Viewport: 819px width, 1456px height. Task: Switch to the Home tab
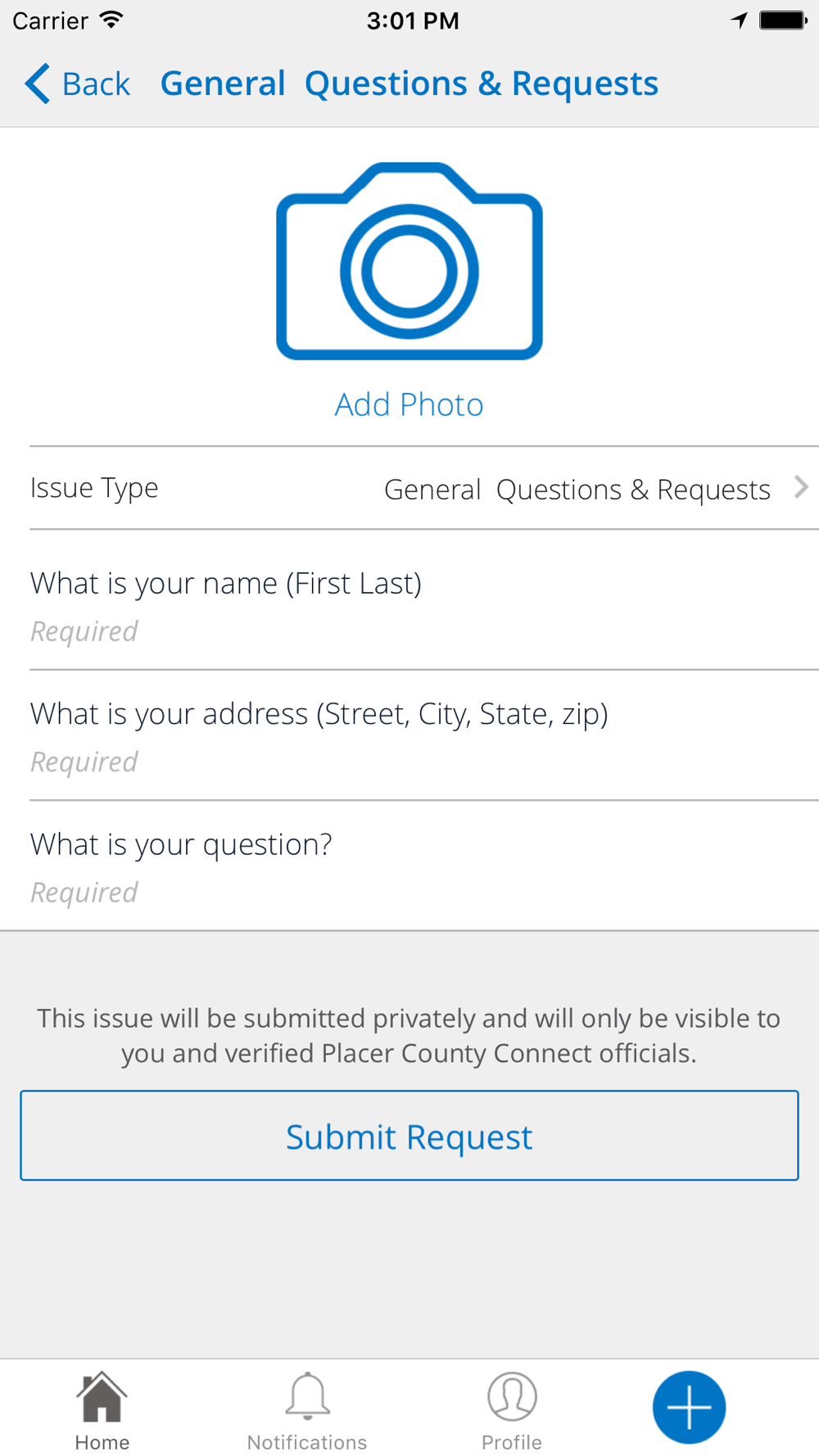click(x=102, y=1410)
